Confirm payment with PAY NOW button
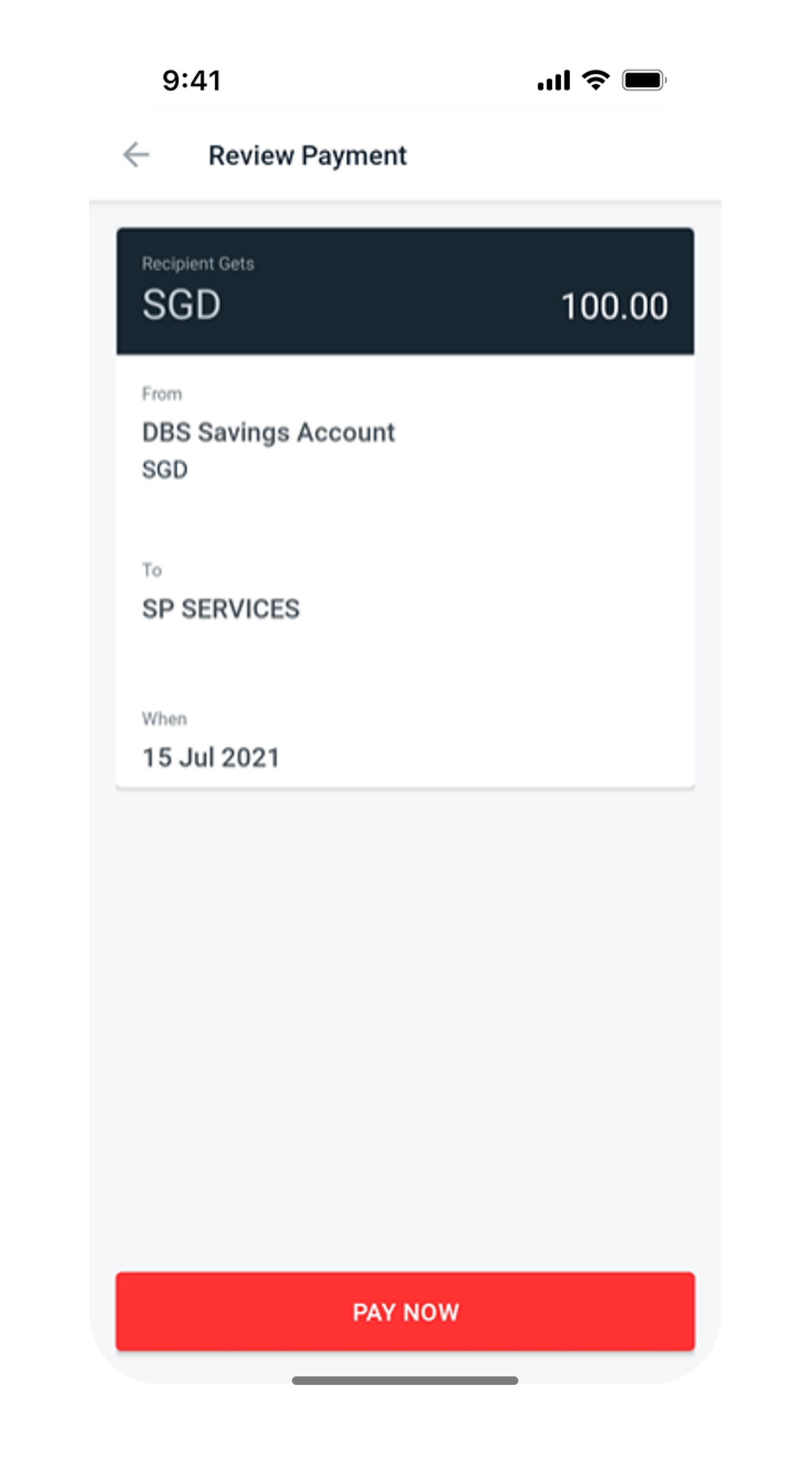This screenshot has height=1464, width=812. 405,1311
